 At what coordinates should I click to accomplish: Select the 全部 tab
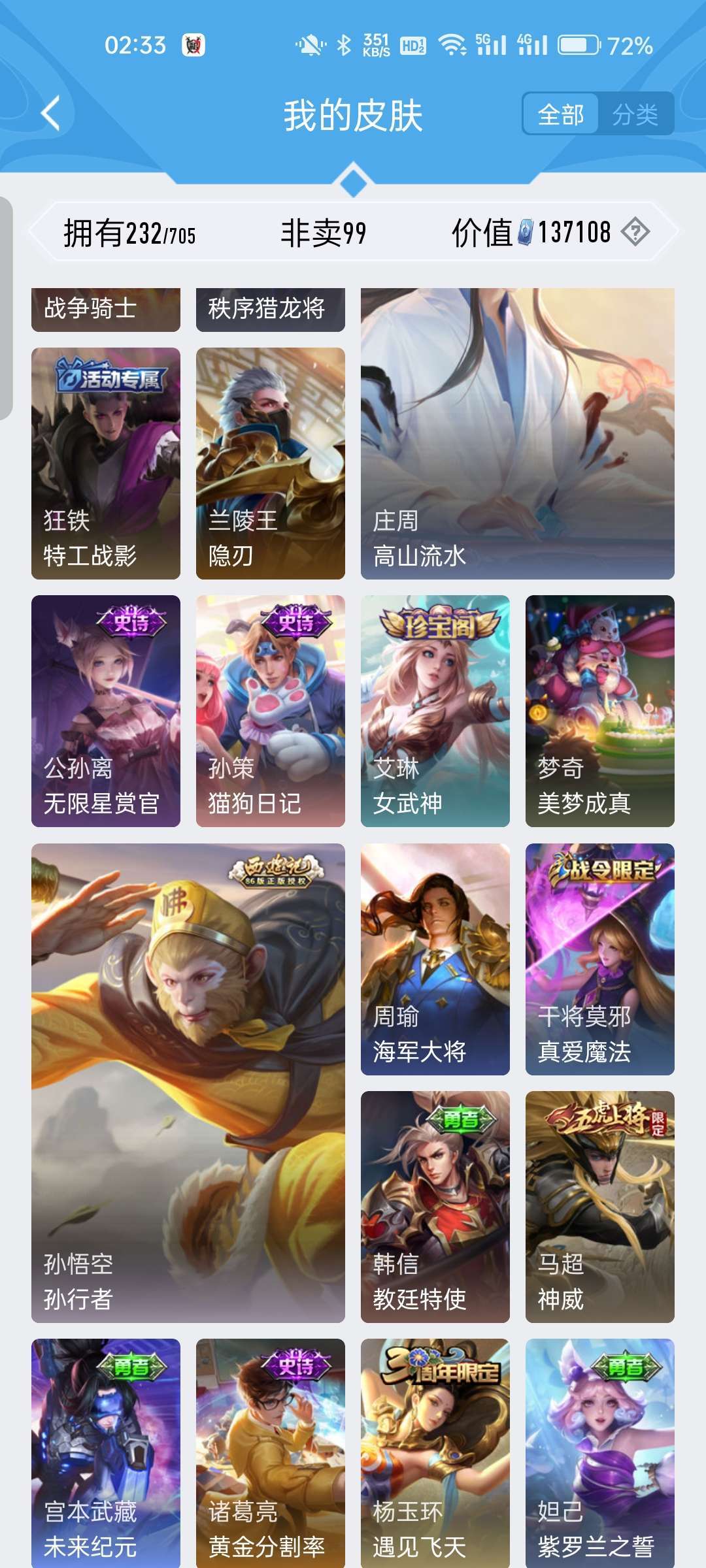(x=561, y=114)
